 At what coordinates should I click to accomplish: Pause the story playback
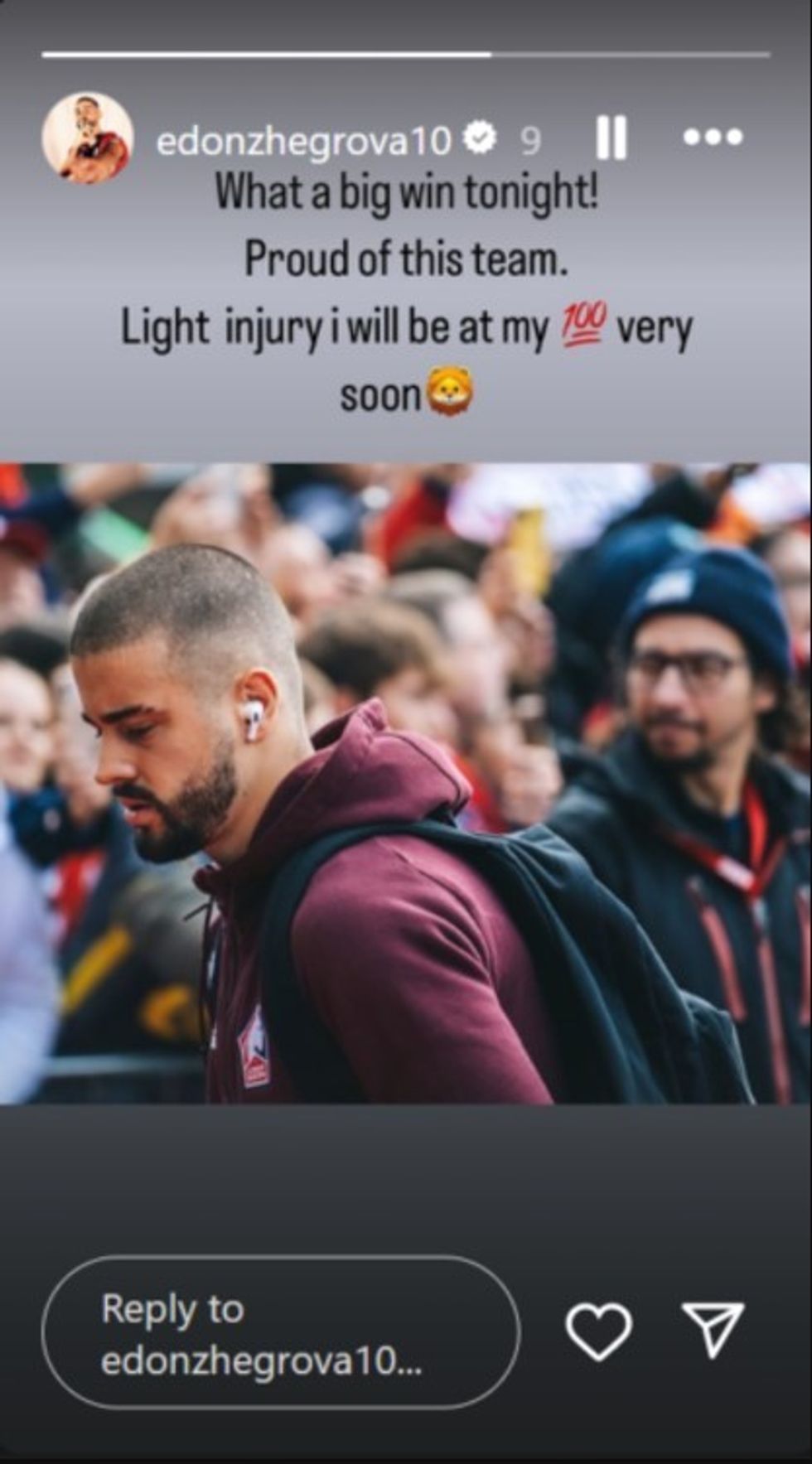pos(611,138)
